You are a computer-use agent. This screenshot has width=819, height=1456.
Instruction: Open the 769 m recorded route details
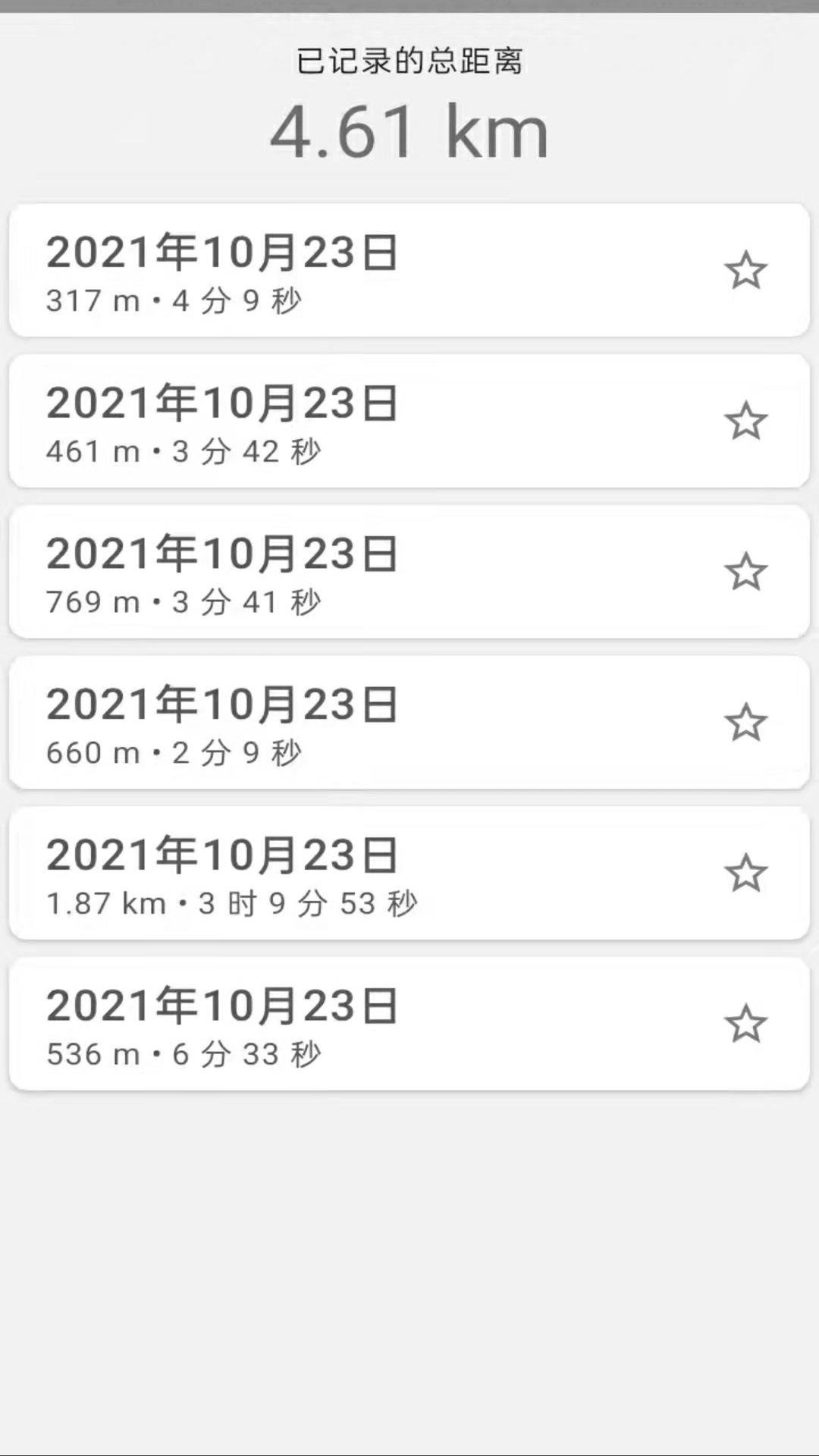341,571
